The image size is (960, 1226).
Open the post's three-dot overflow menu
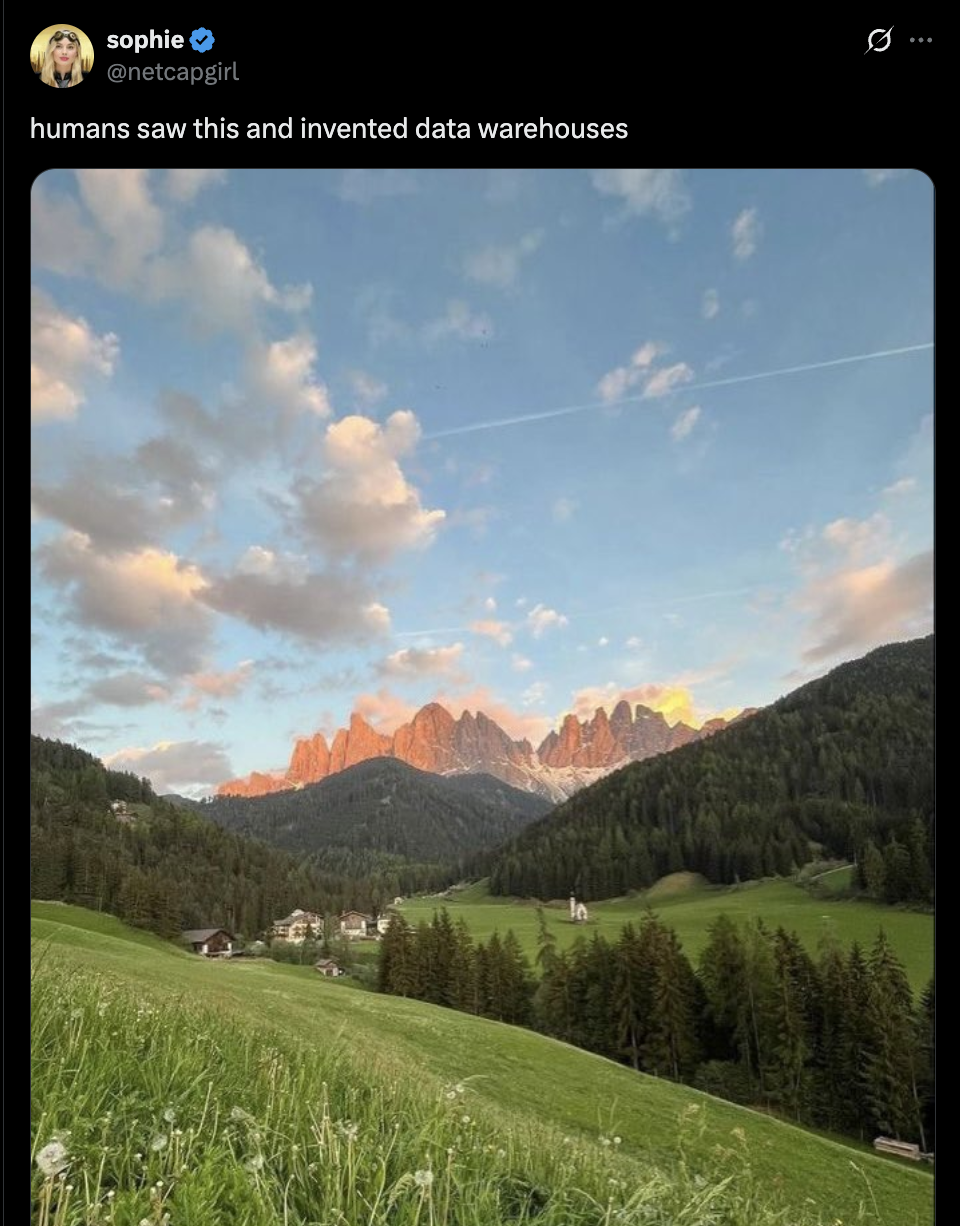[921, 40]
